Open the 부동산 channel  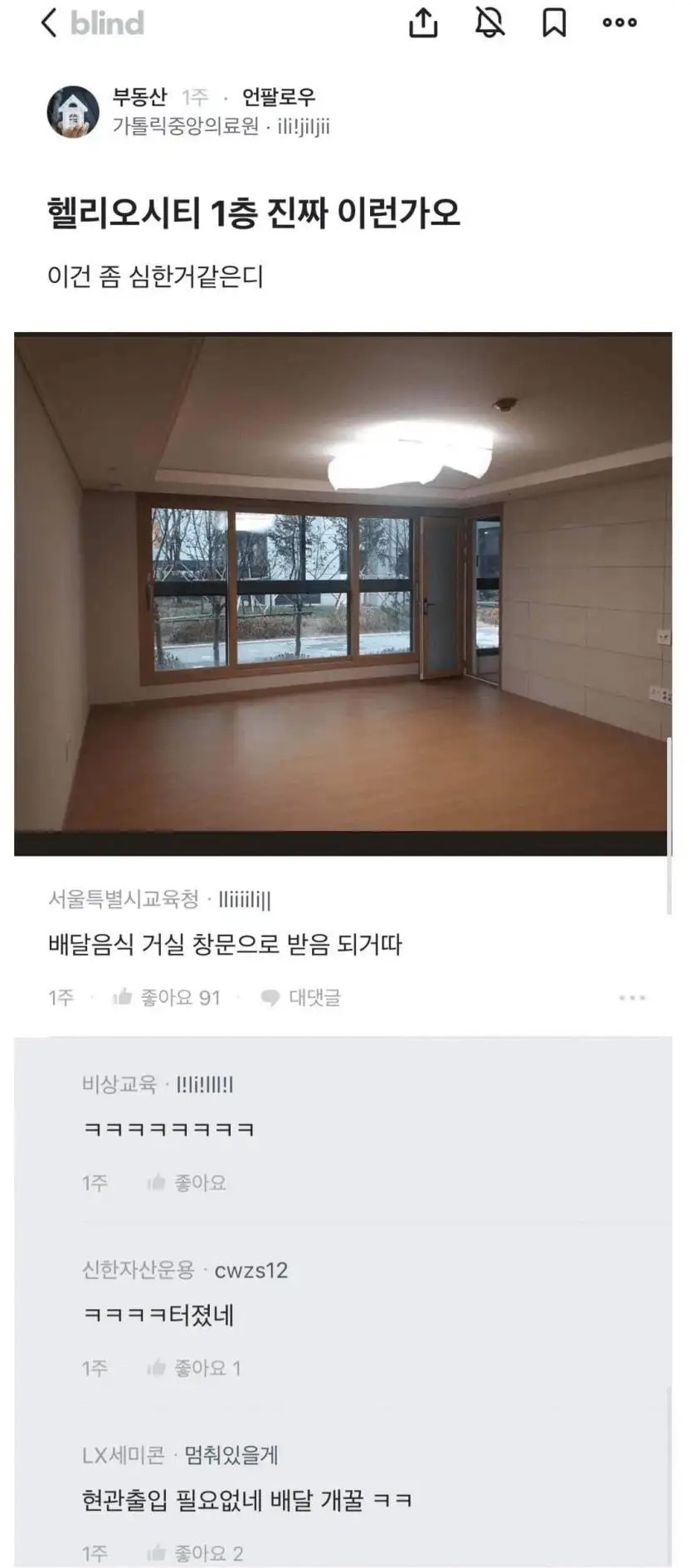point(139,97)
